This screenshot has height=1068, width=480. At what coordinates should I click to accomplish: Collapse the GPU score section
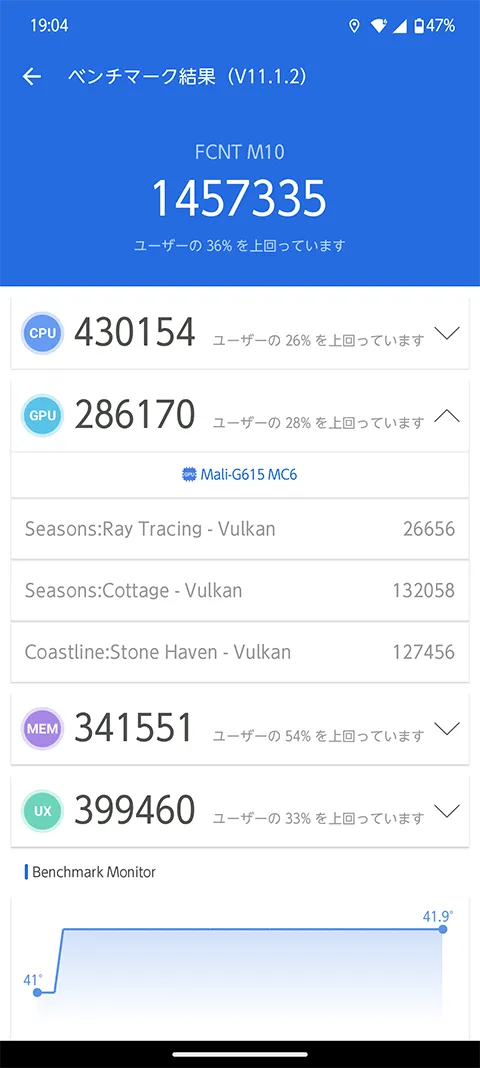(447, 415)
